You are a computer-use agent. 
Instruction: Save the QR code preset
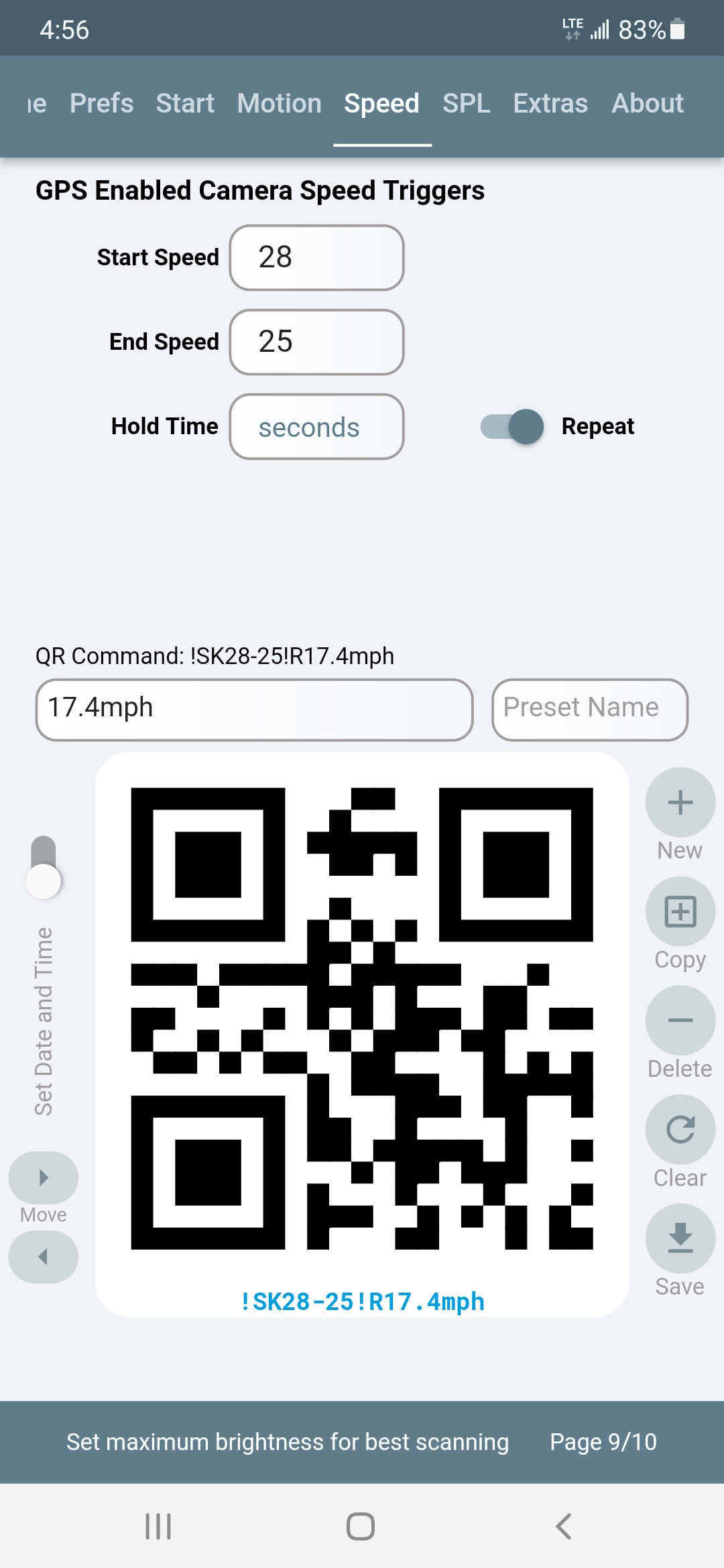(x=680, y=1238)
